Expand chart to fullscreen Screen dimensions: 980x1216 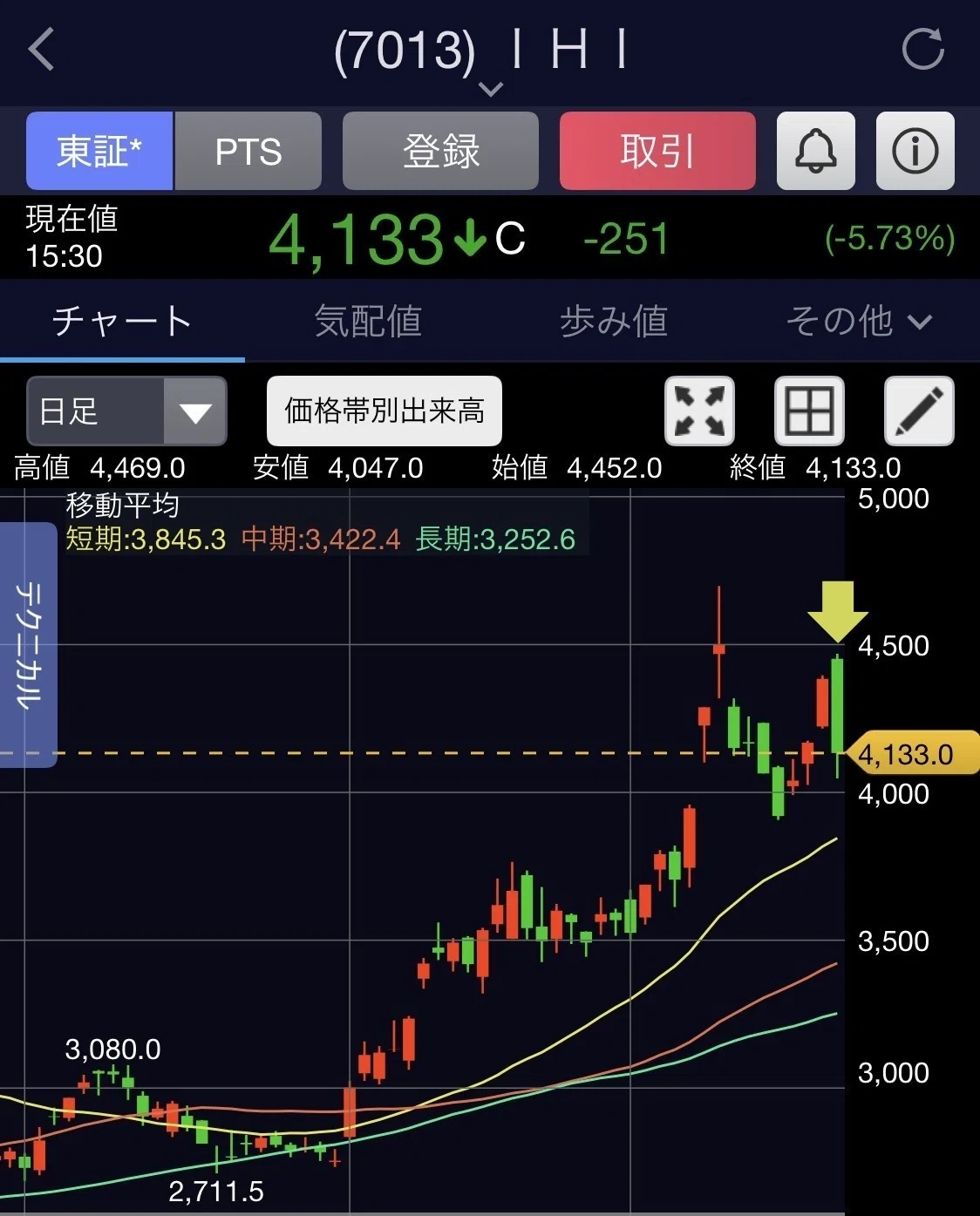pos(699,411)
